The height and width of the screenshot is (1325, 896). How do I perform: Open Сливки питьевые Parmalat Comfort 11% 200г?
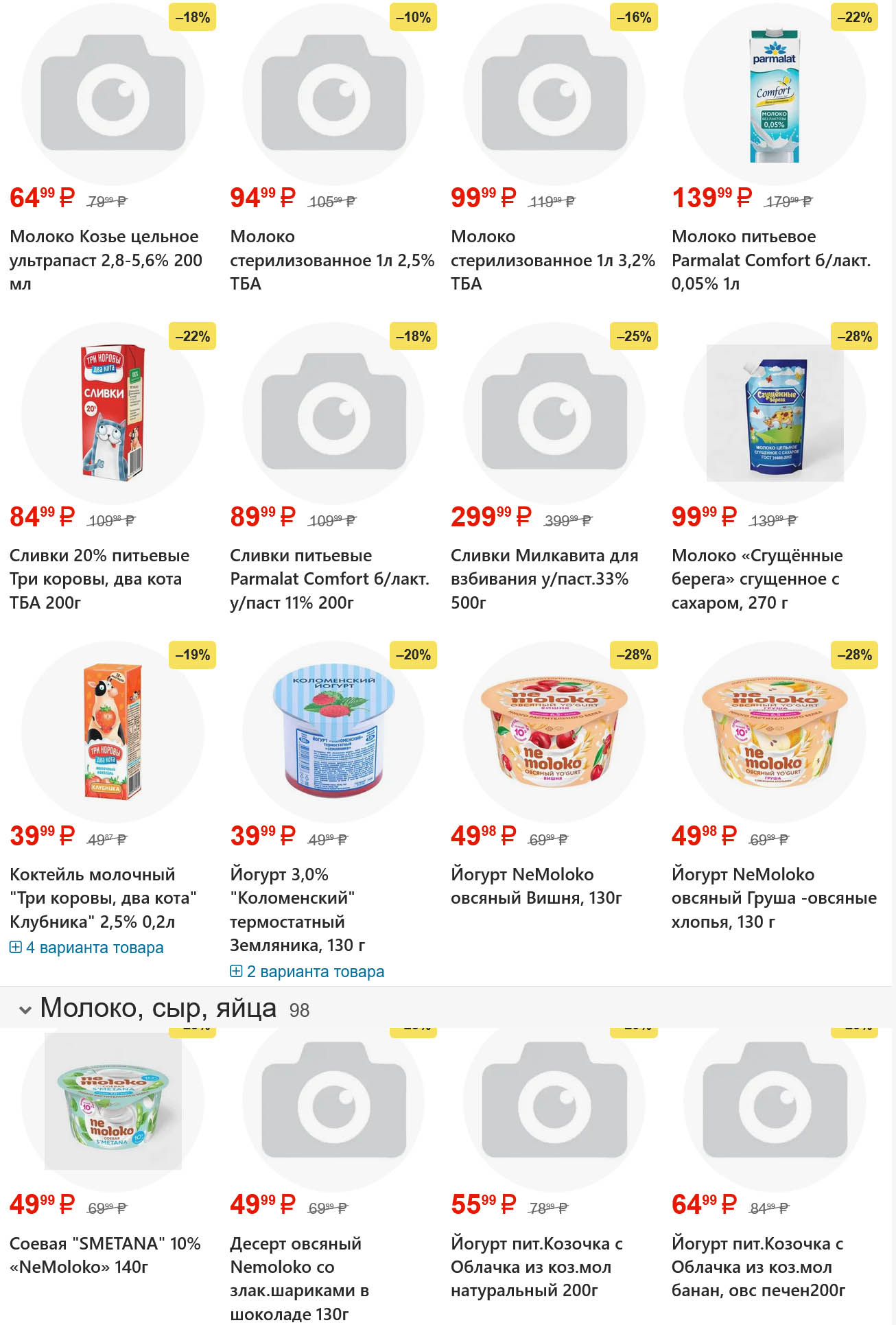[x=329, y=578]
